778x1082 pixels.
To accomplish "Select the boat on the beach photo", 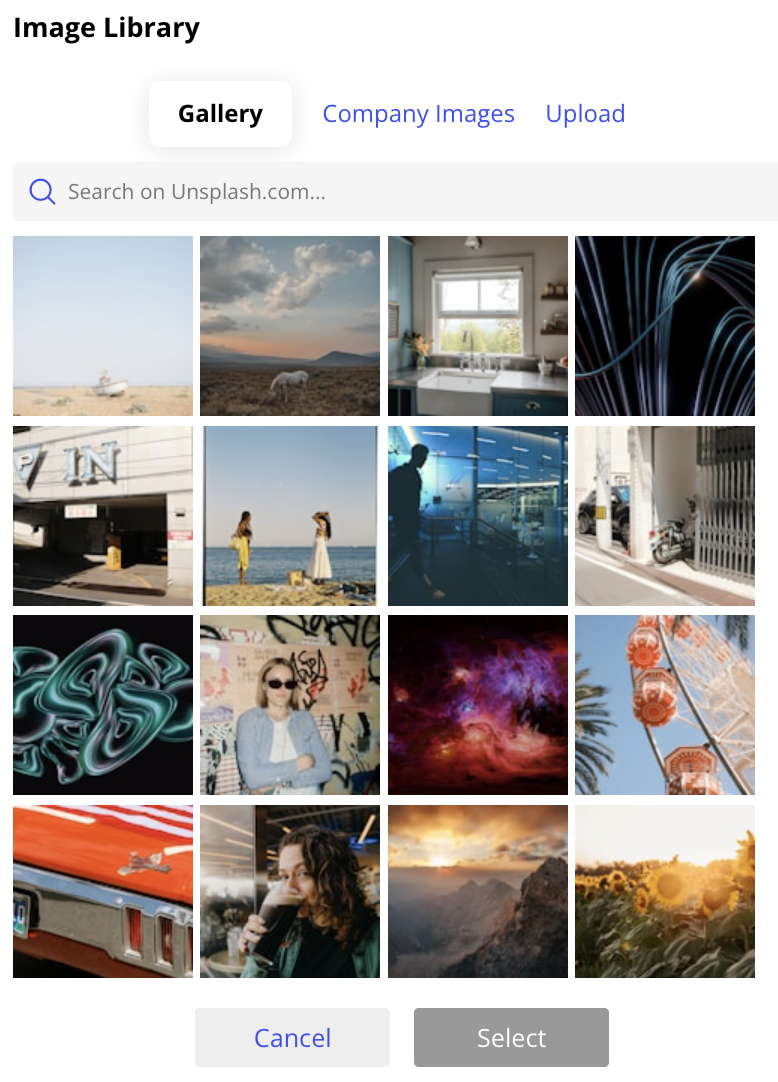I will click(102, 325).
